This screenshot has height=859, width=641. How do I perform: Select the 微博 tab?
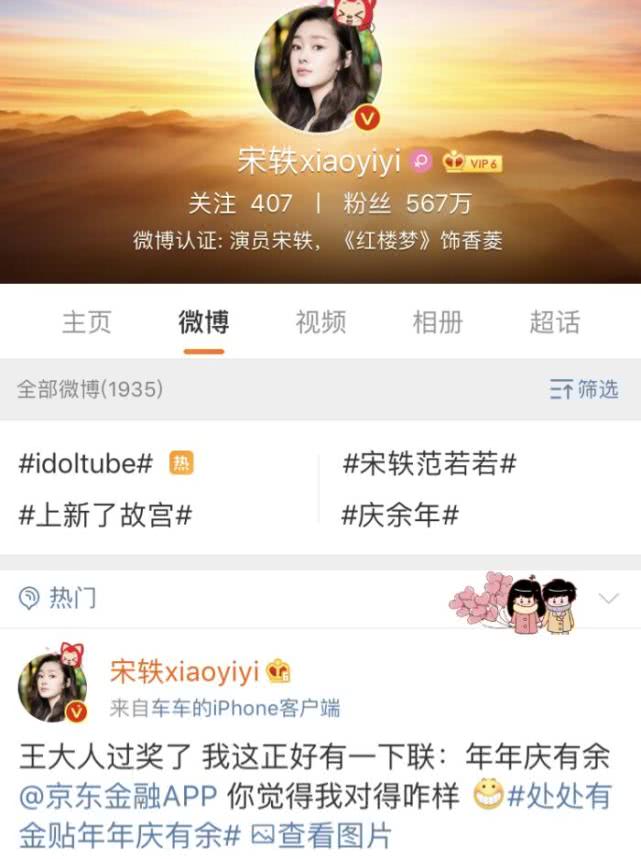tap(204, 322)
